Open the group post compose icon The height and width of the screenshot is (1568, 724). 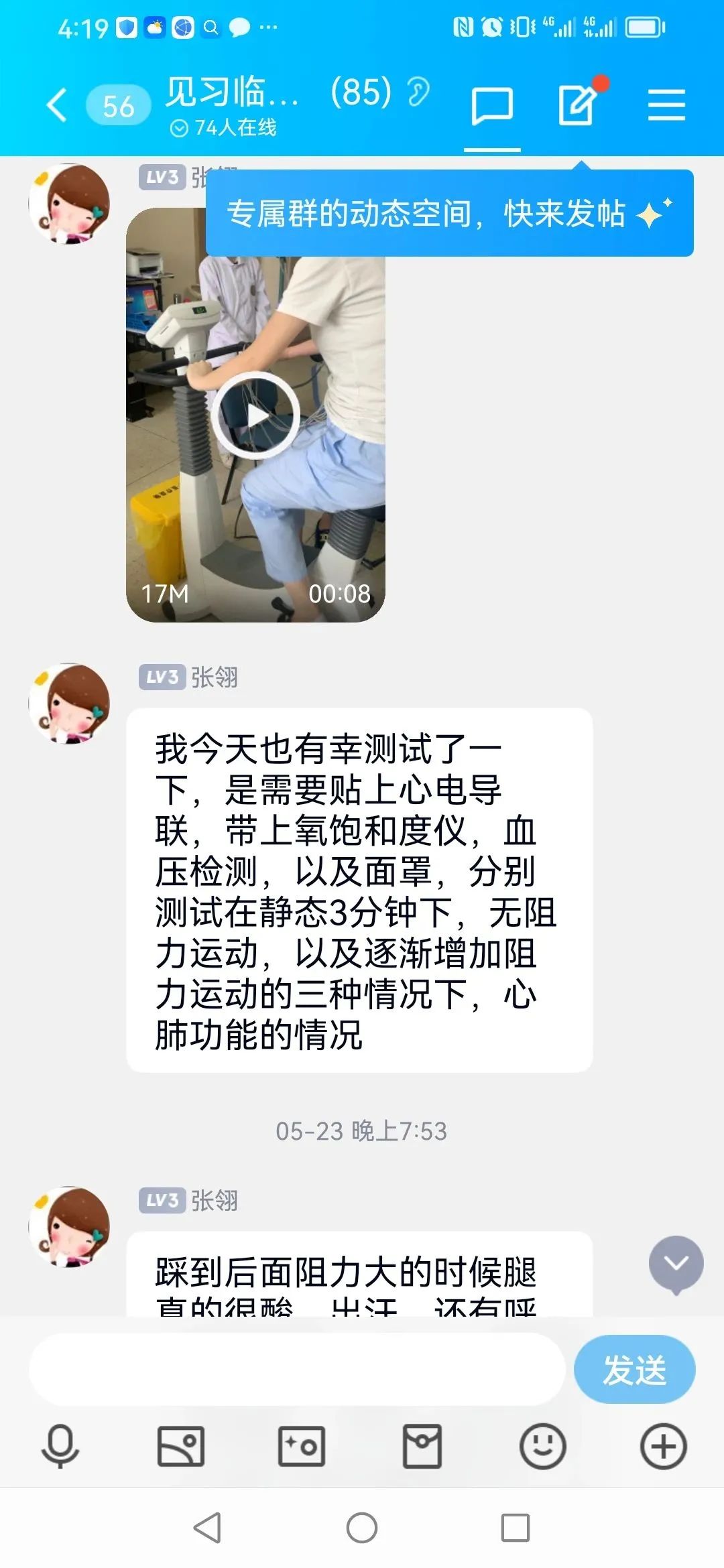[578, 105]
